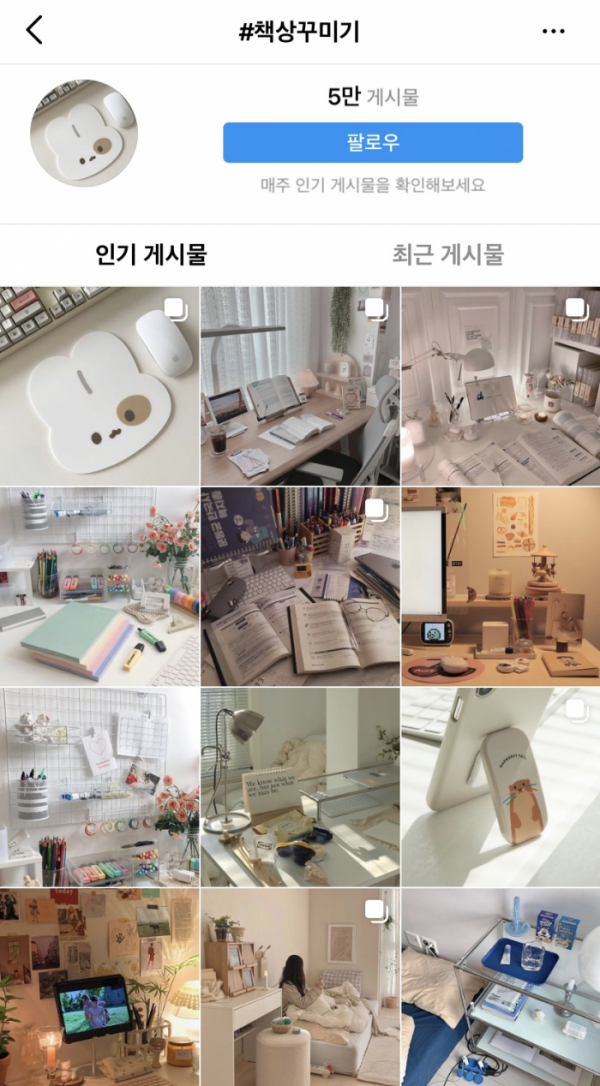
Task: Open the desk with laptop and curtains post
Action: pos(300,386)
